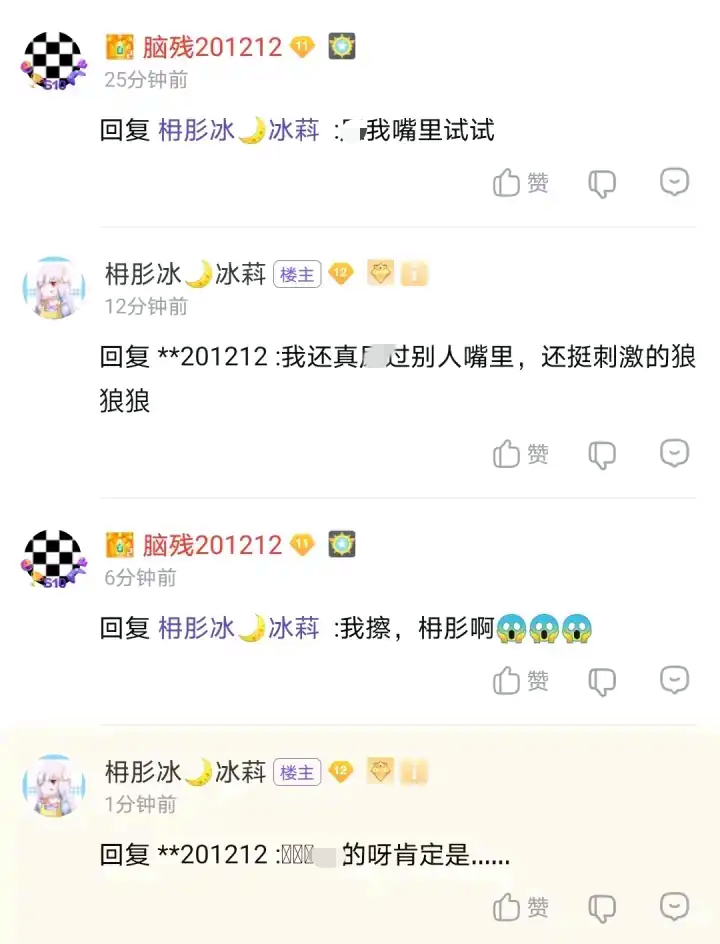Like the reply posted 1分钟前
Viewport: 720px width, 944px height.
[521, 907]
